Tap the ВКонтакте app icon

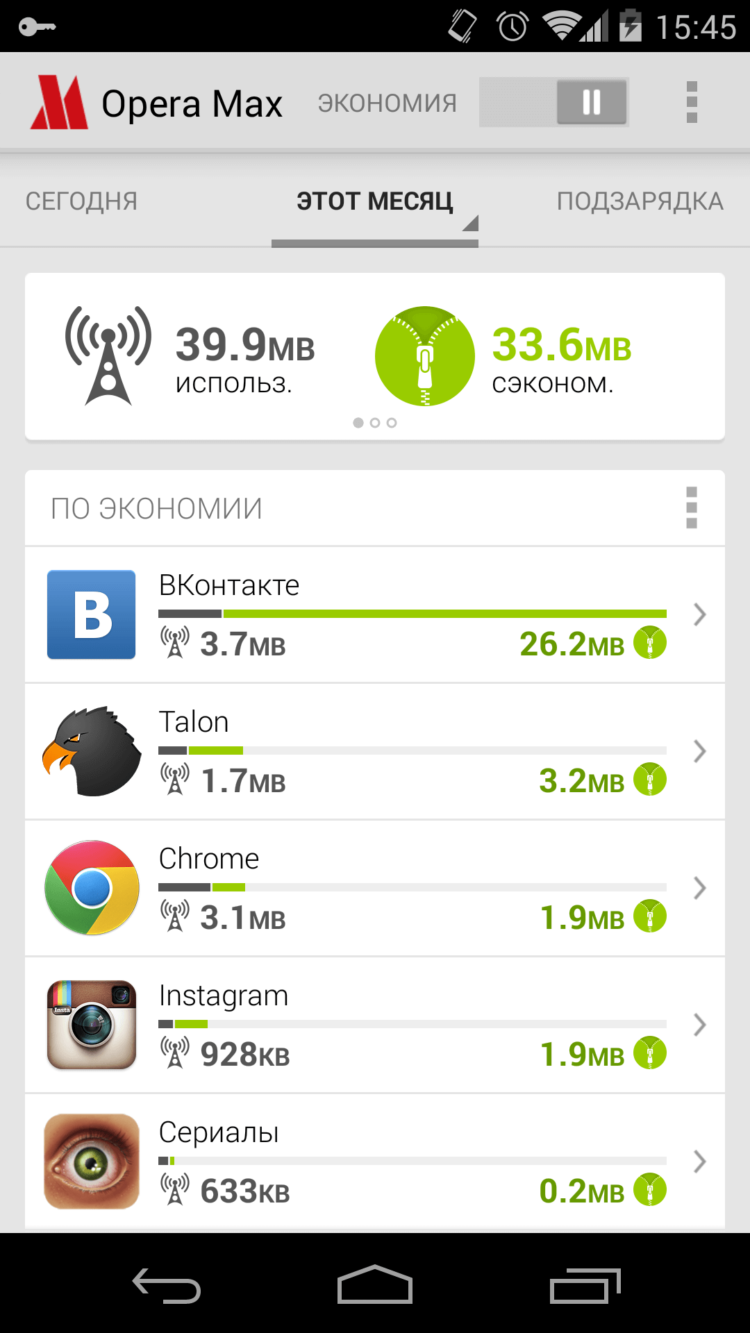[x=91, y=614]
